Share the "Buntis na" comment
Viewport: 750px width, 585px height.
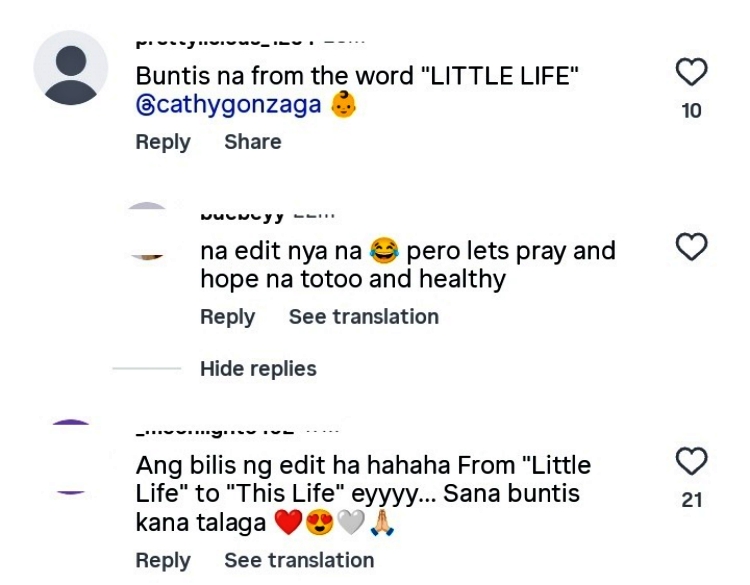252,142
